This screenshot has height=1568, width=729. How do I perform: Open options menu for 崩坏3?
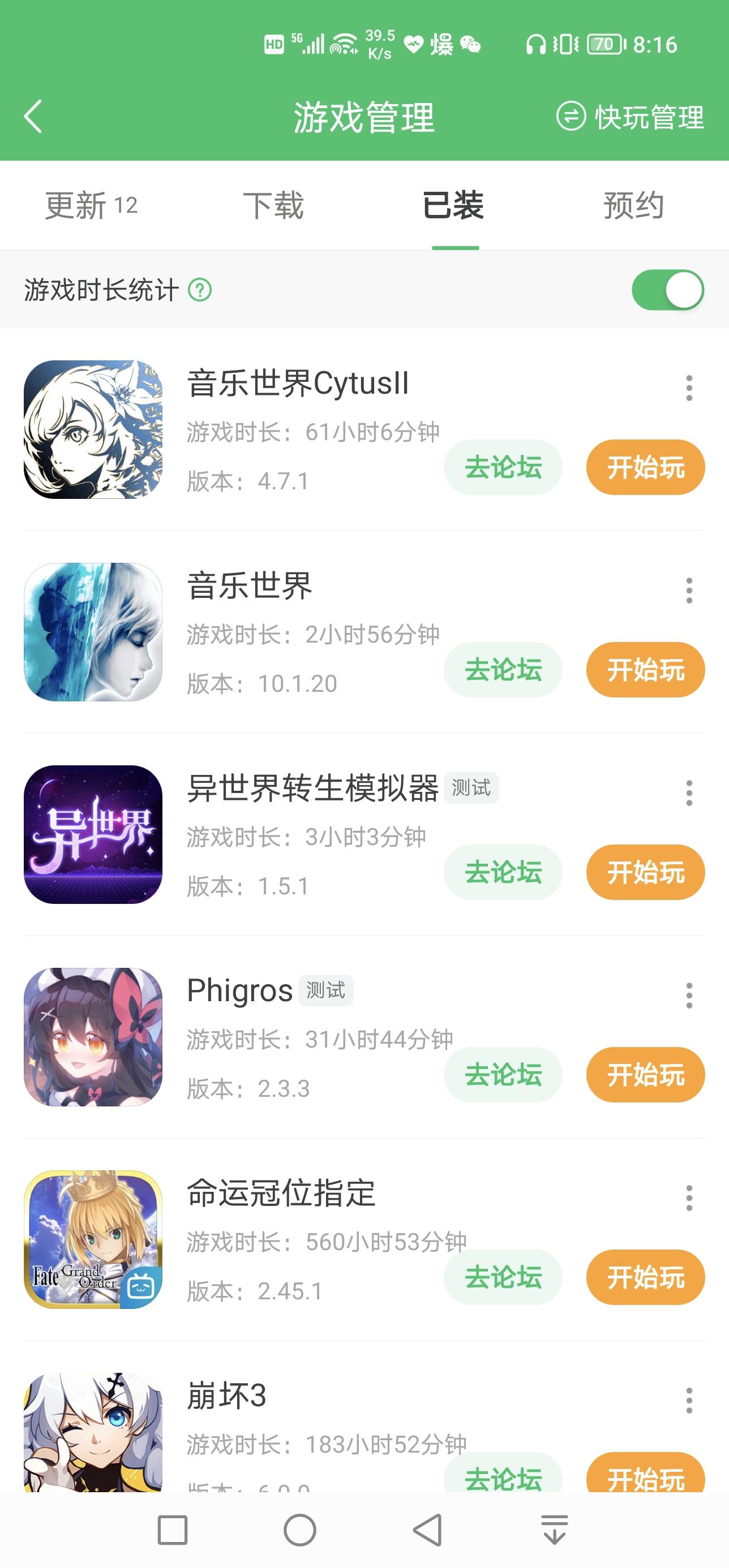click(689, 1400)
